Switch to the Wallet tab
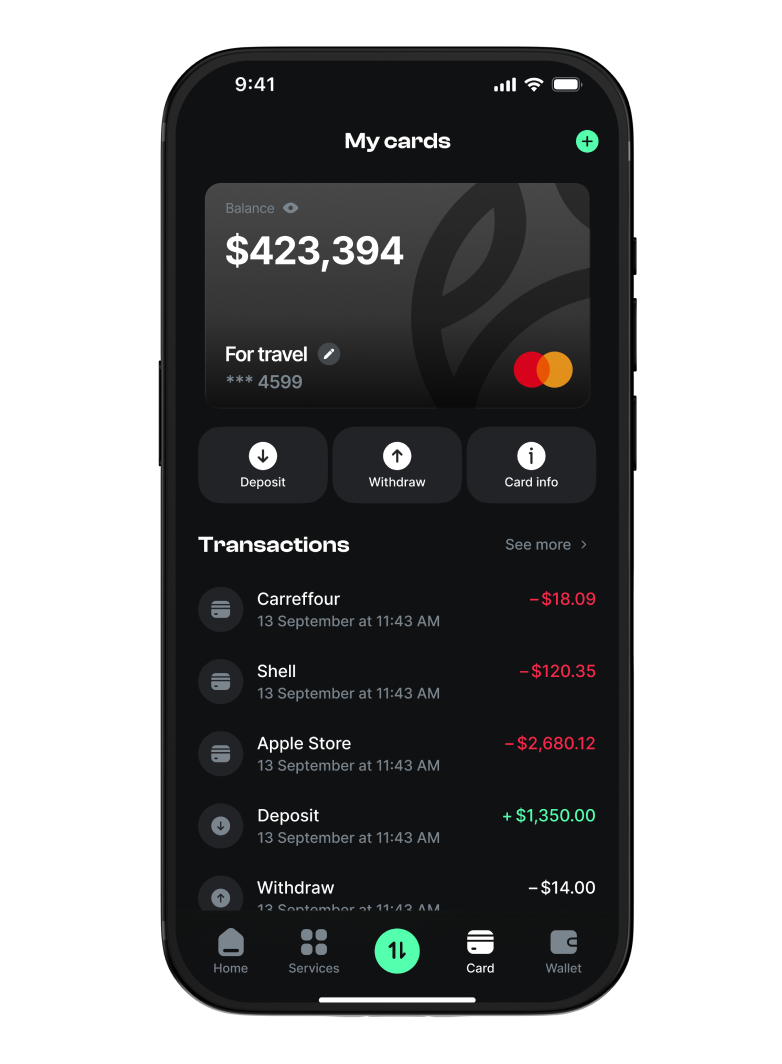782x1064 pixels. pyautogui.click(x=563, y=951)
